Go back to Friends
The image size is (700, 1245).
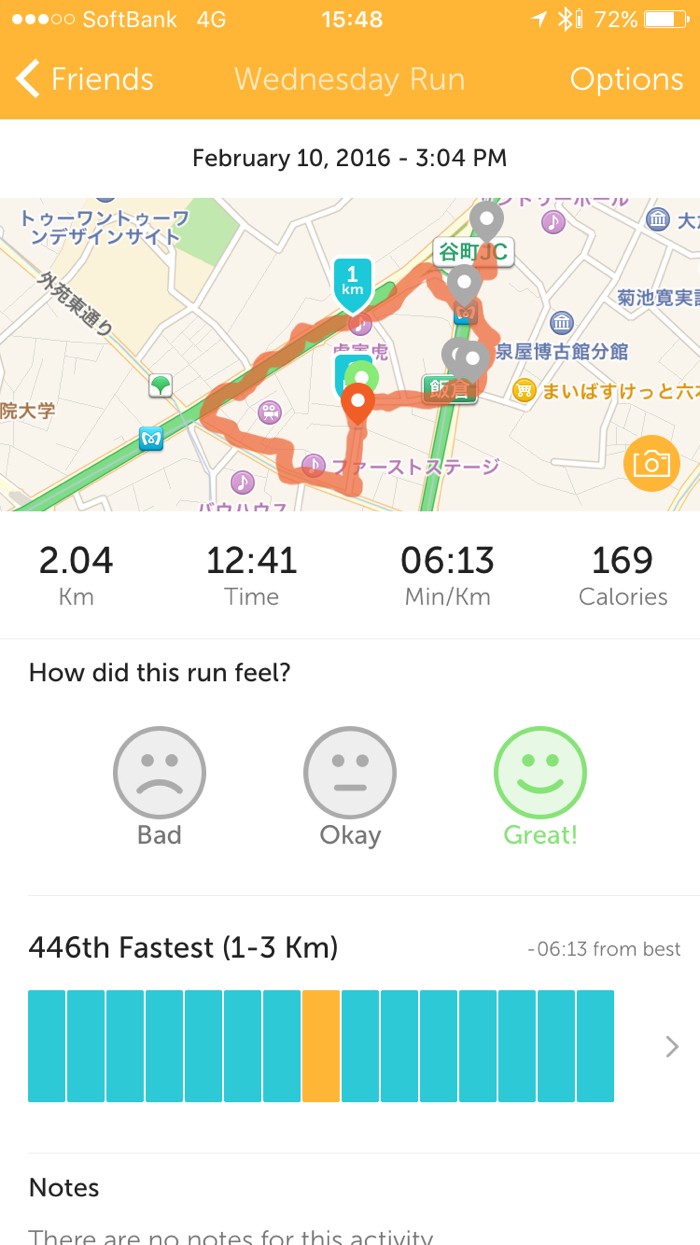tap(84, 79)
